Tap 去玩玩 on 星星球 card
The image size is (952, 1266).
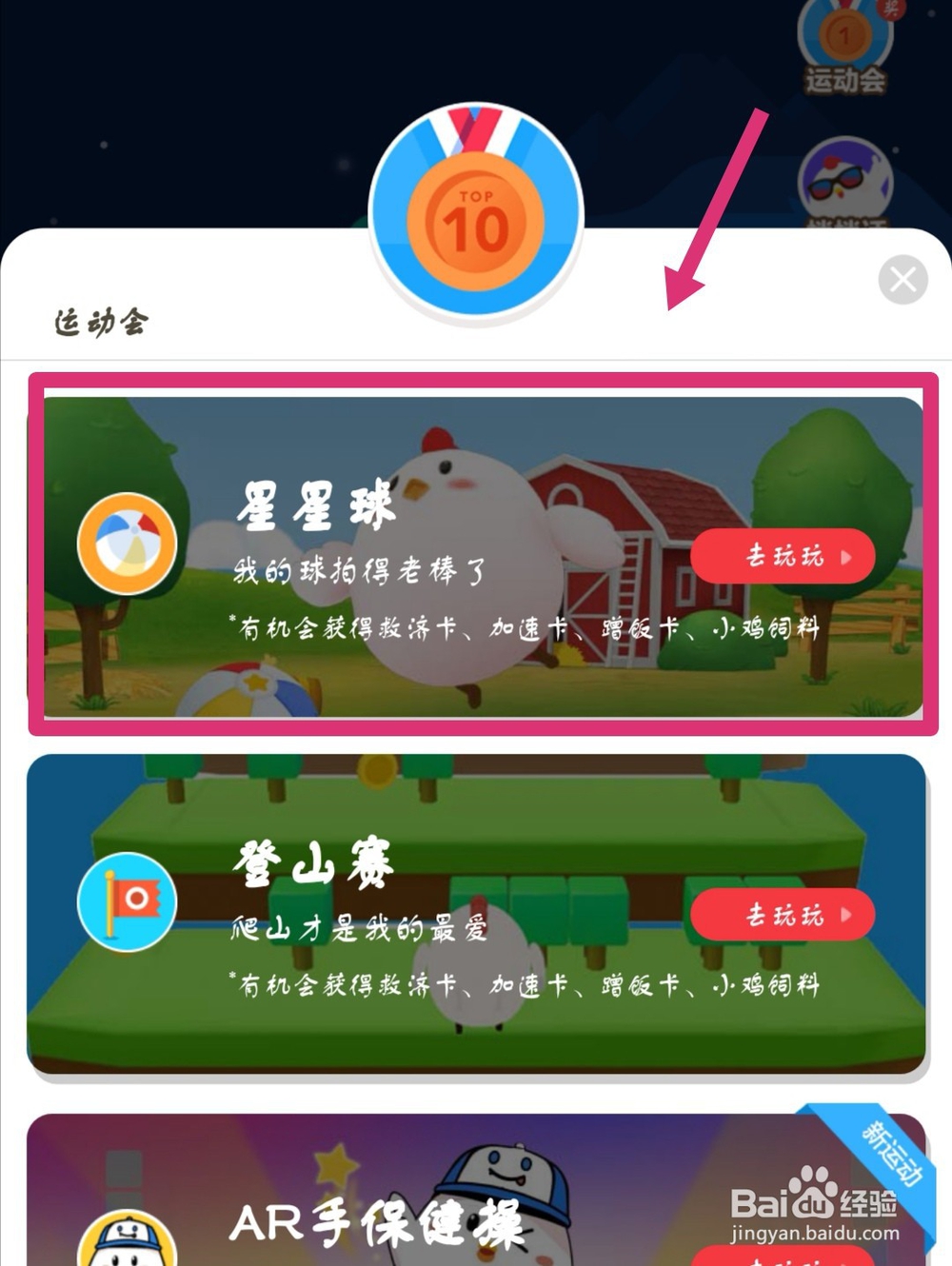click(783, 556)
